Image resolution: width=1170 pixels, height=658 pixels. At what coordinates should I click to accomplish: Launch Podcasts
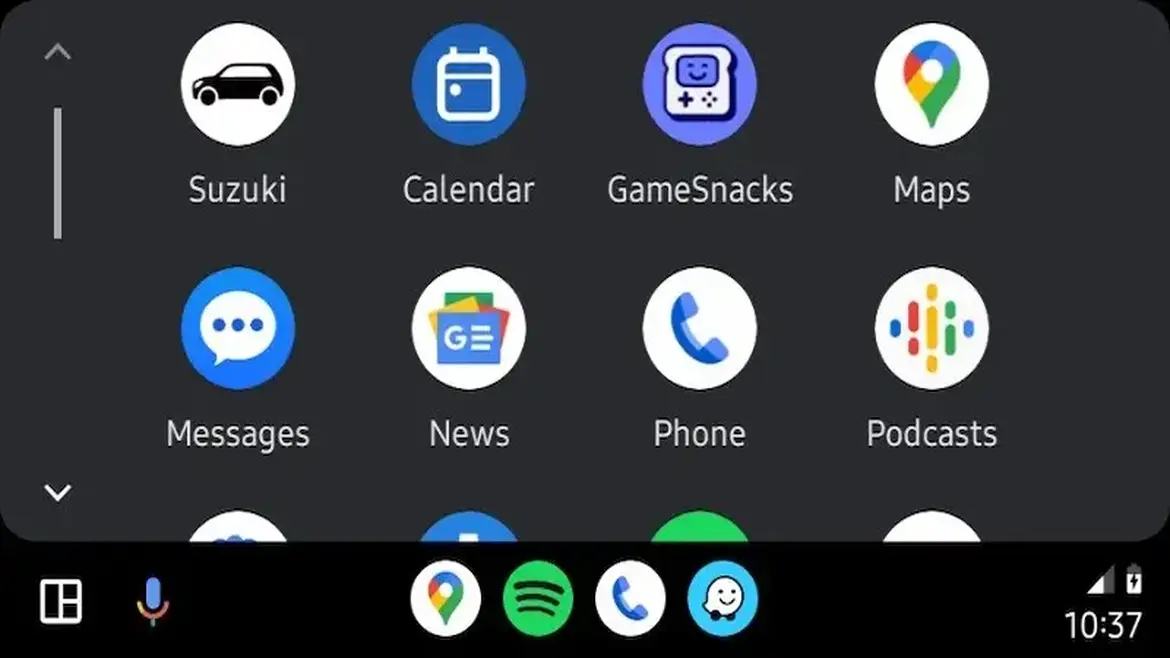point(931,328)
